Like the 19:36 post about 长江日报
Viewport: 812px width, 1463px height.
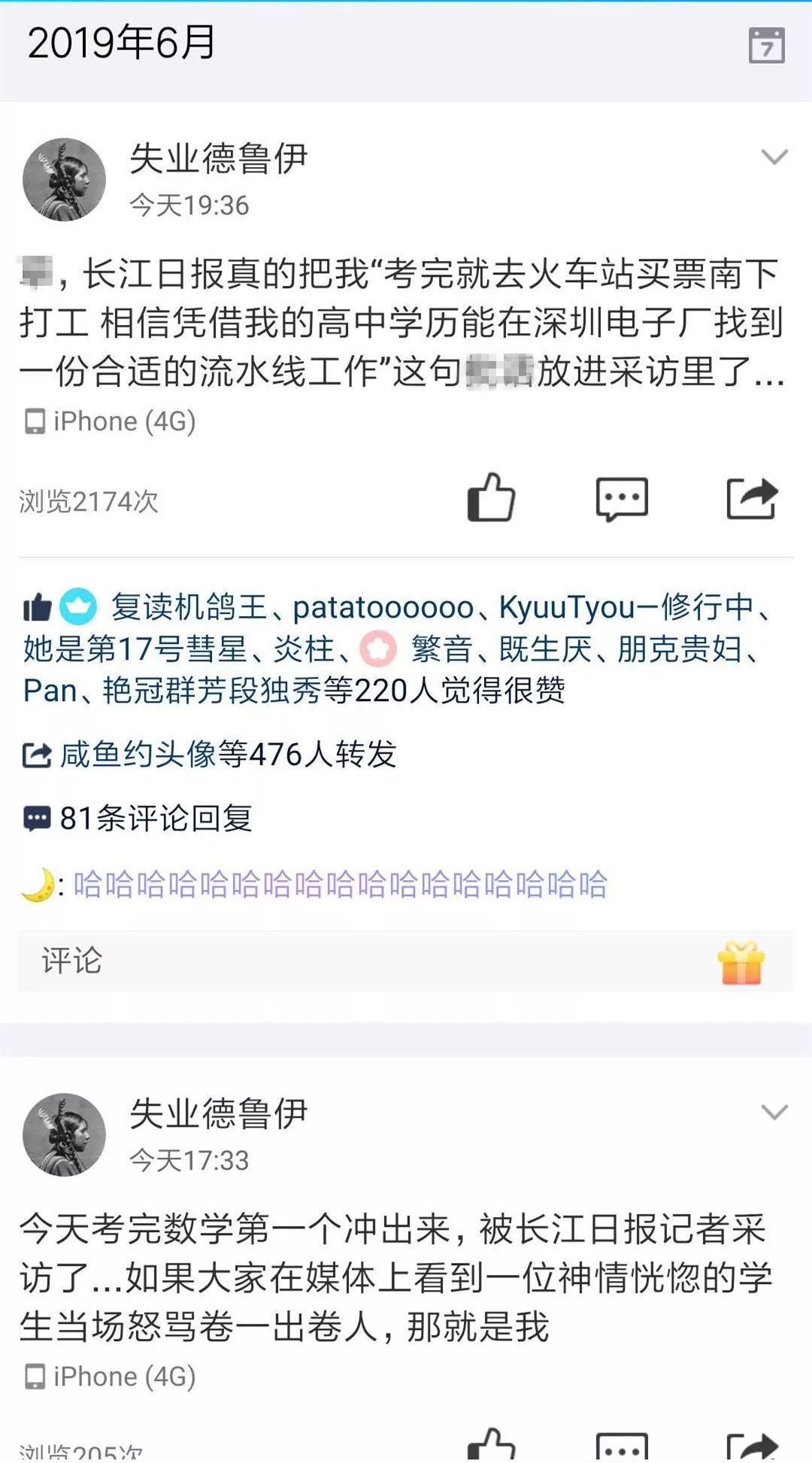(x=491, y=498)
